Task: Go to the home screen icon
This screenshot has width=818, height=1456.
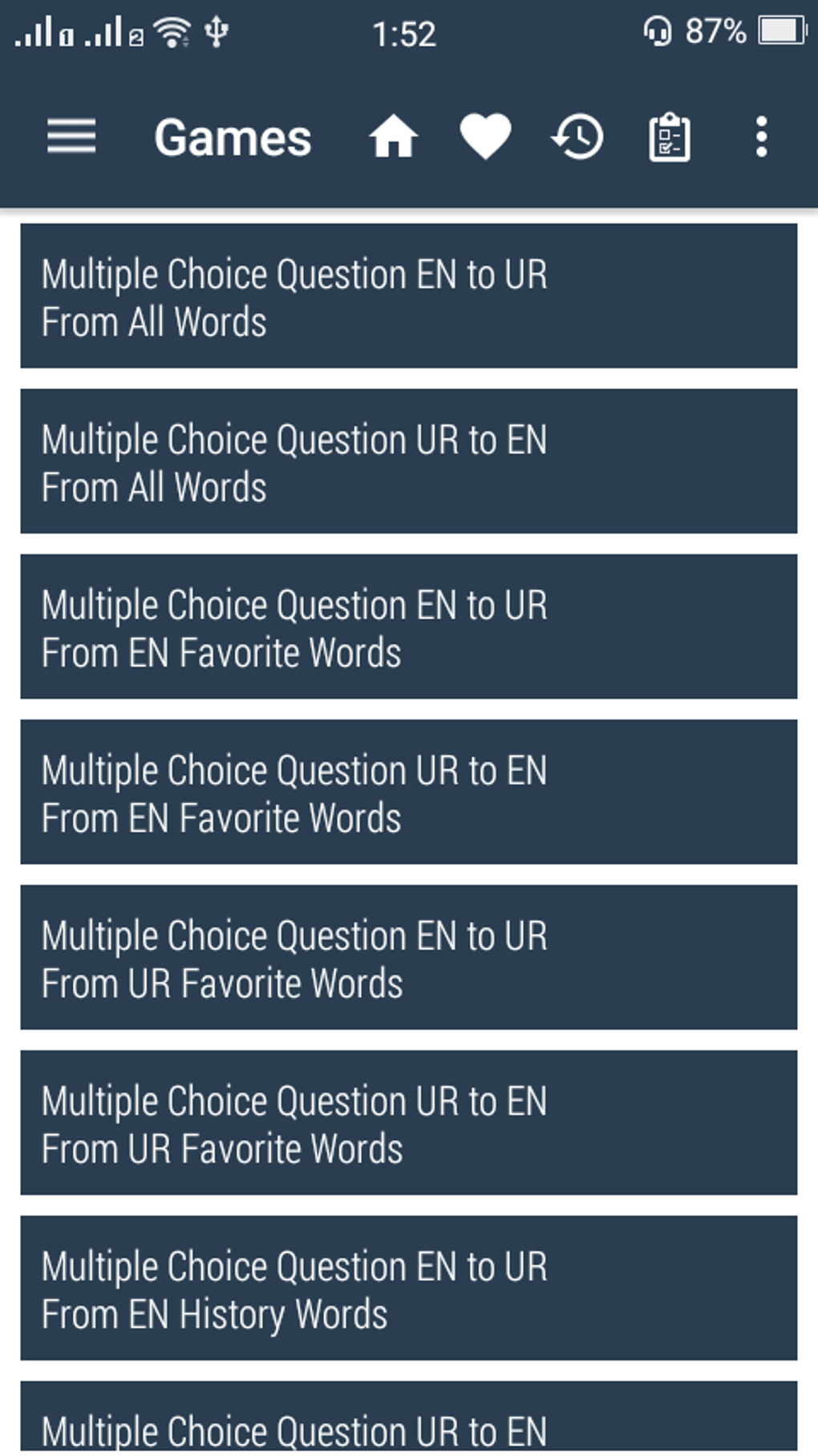Action: (393, 136)
